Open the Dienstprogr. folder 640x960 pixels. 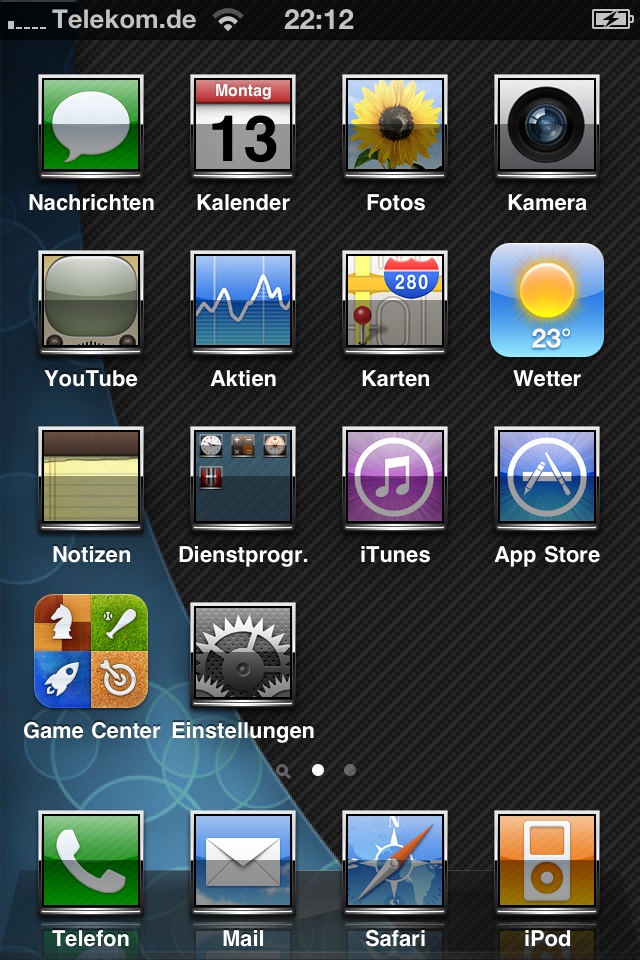pos(243,478)
